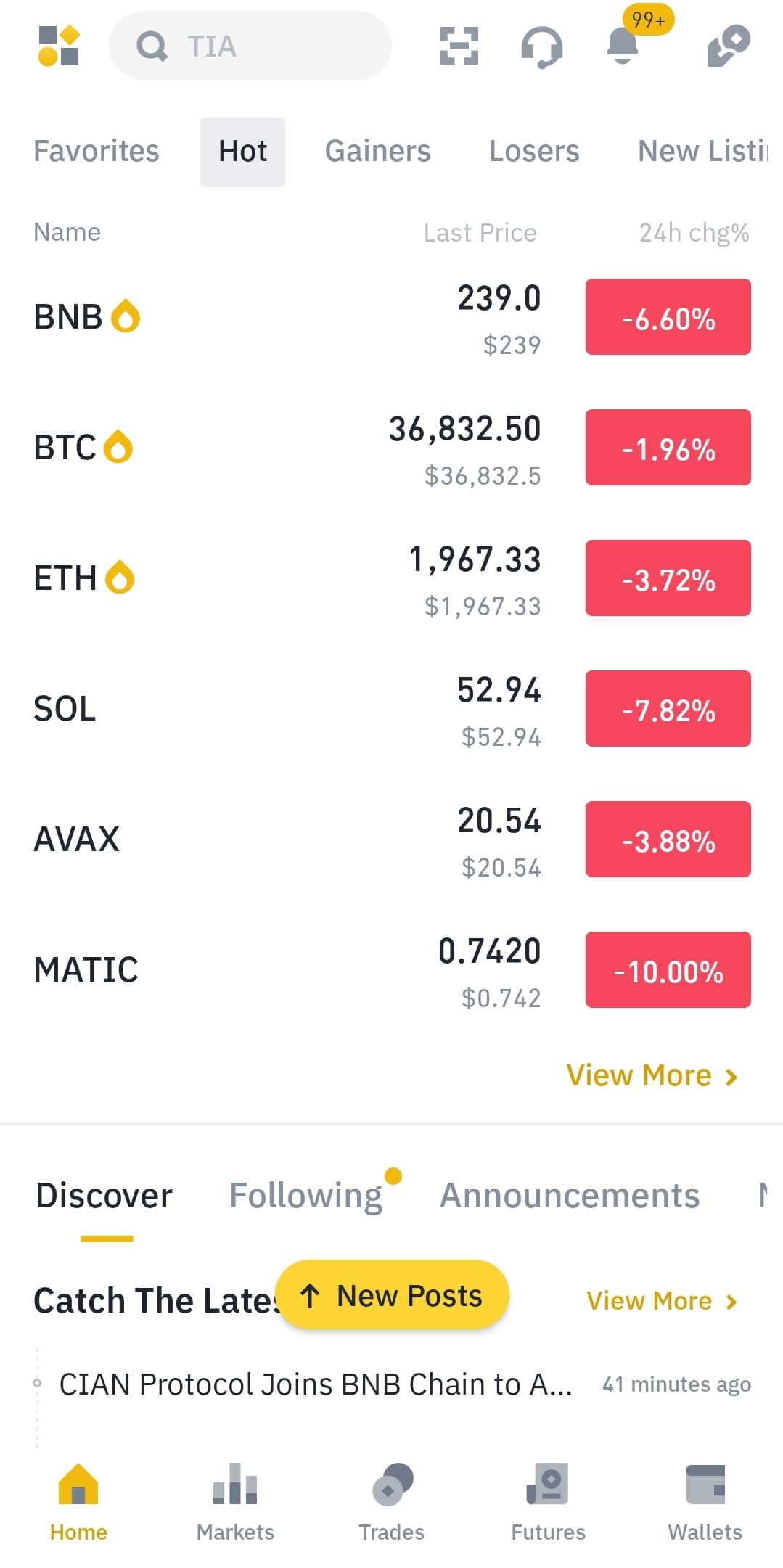Tap the -1.96% badge to toggle change display

667,447
